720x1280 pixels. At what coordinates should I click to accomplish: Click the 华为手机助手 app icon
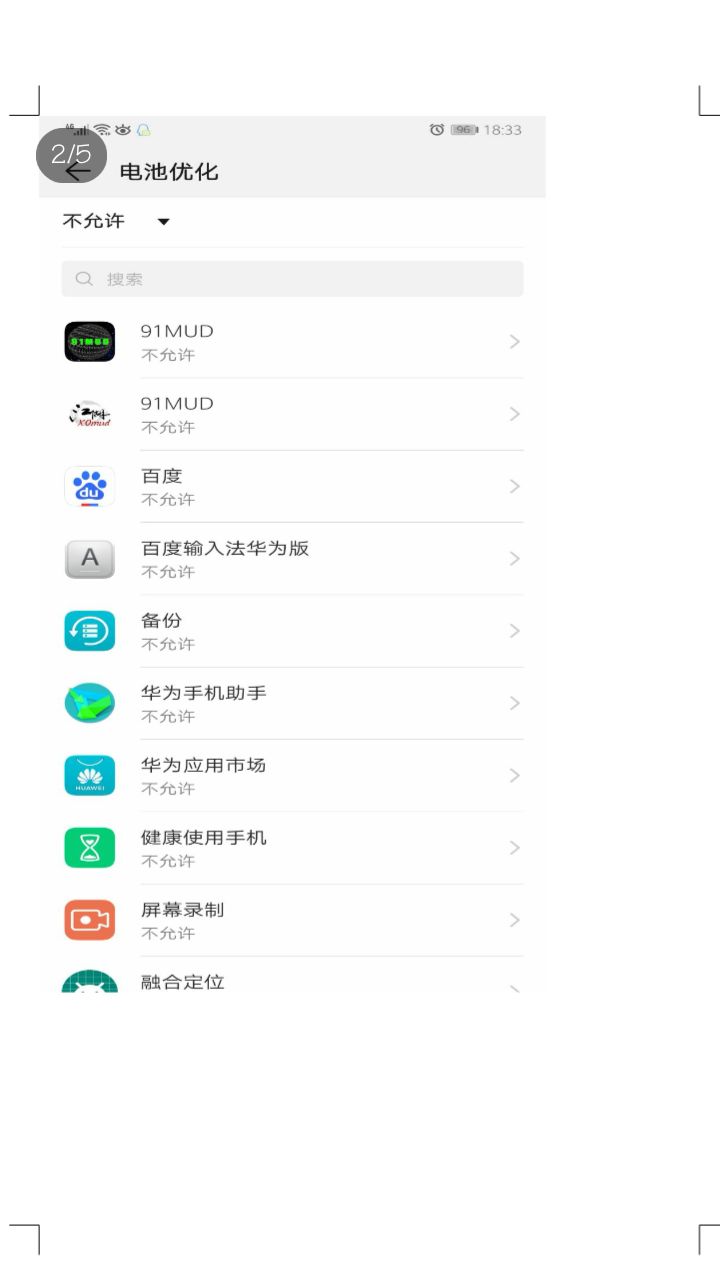point(89,703)
